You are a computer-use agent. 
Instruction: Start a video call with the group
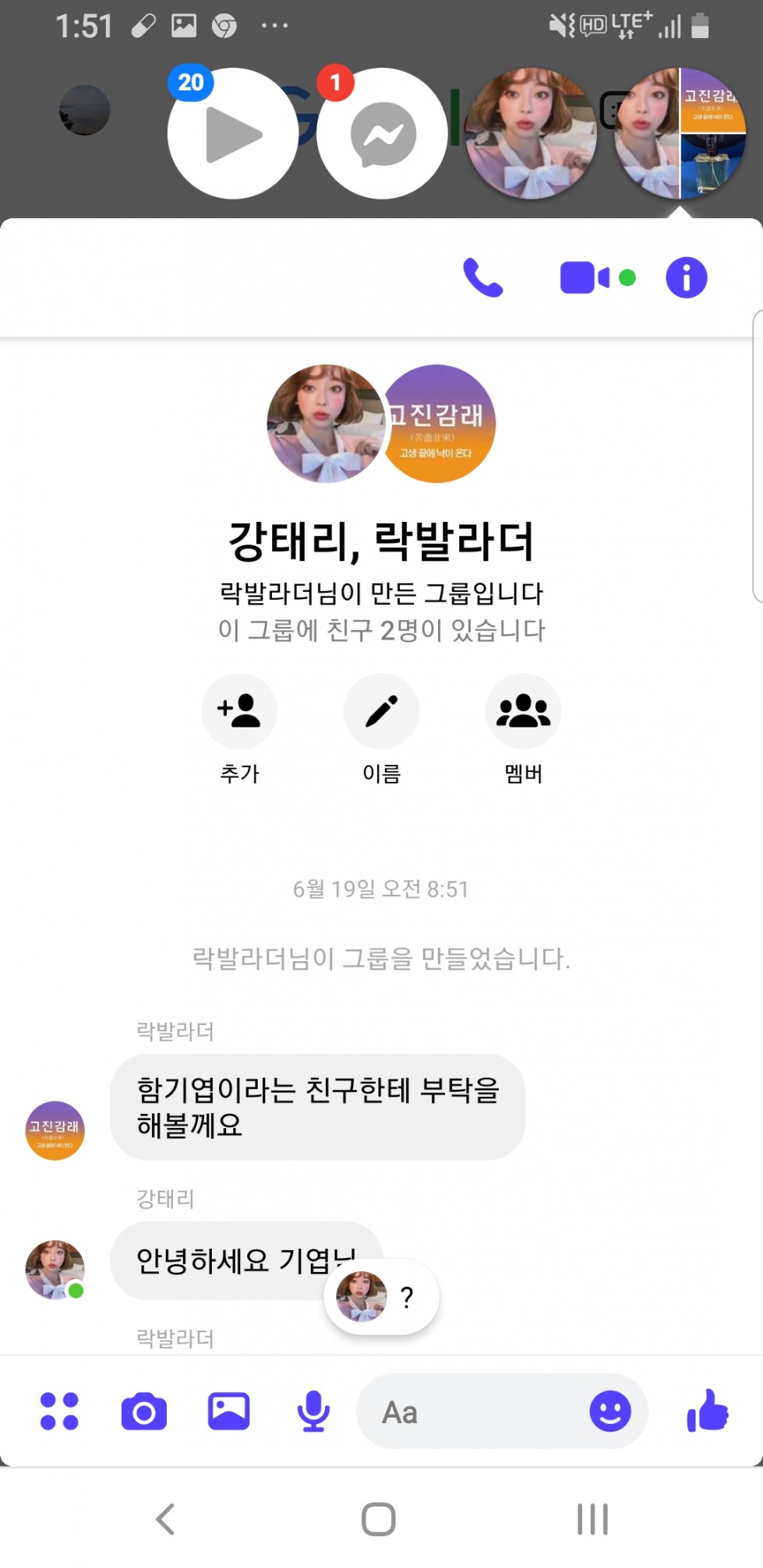pyautogui.click(x=598, y=278)
